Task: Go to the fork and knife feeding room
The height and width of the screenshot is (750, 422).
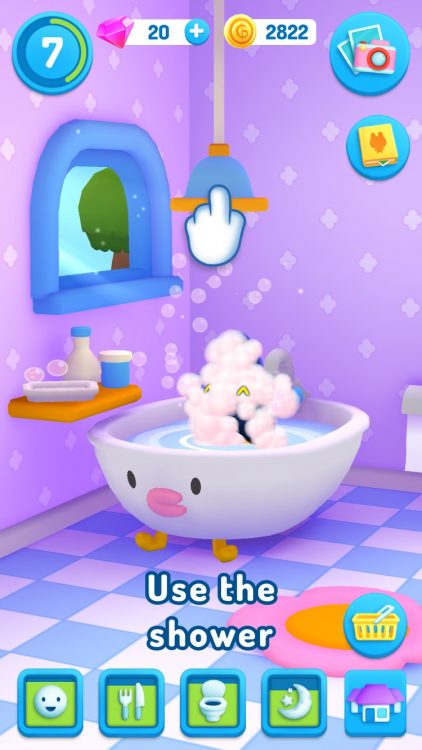Action: click(x=131, y=702)
